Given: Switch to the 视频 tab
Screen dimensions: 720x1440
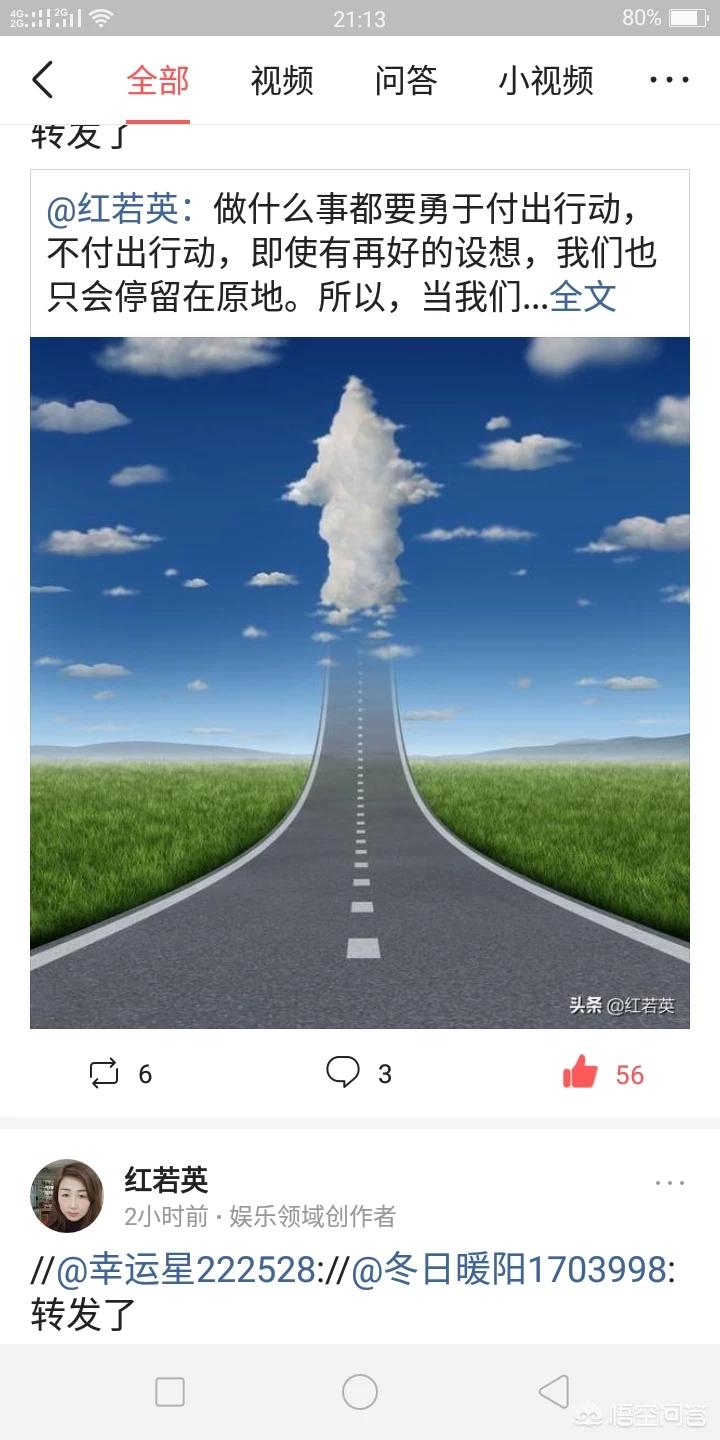Looking at the screenshot, I should click(282, 81).
